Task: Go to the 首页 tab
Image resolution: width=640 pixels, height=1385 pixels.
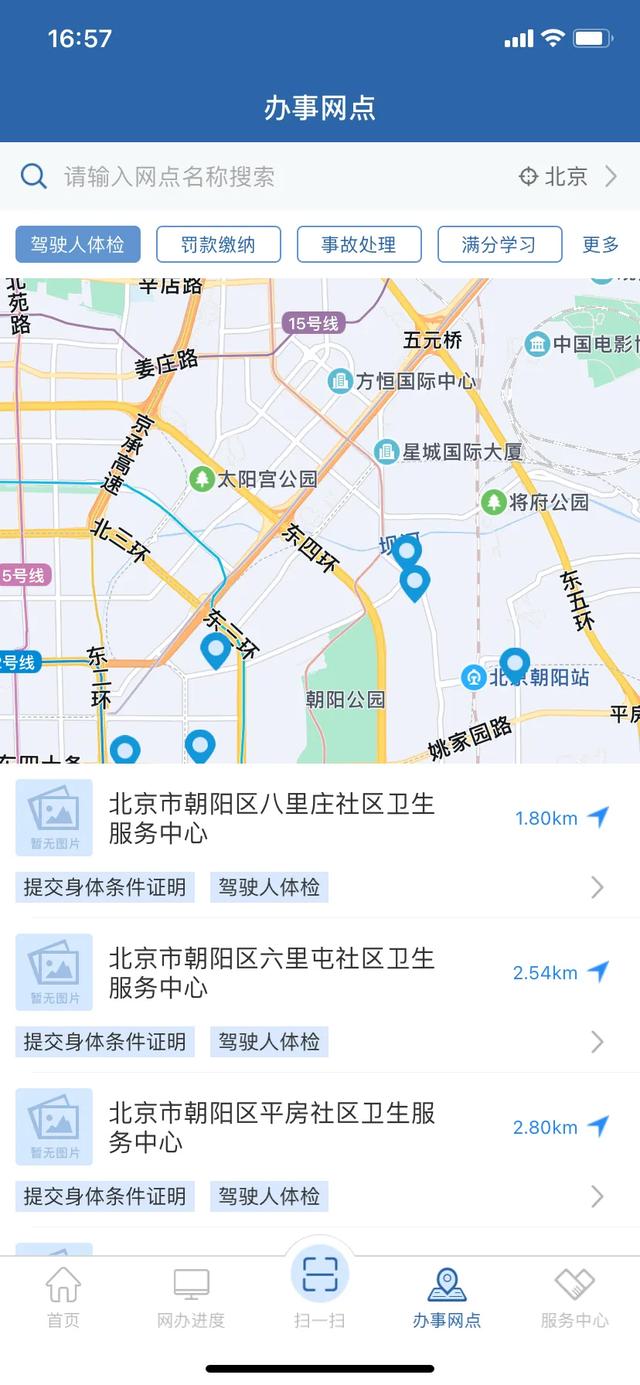Action: click(63, 1298)
